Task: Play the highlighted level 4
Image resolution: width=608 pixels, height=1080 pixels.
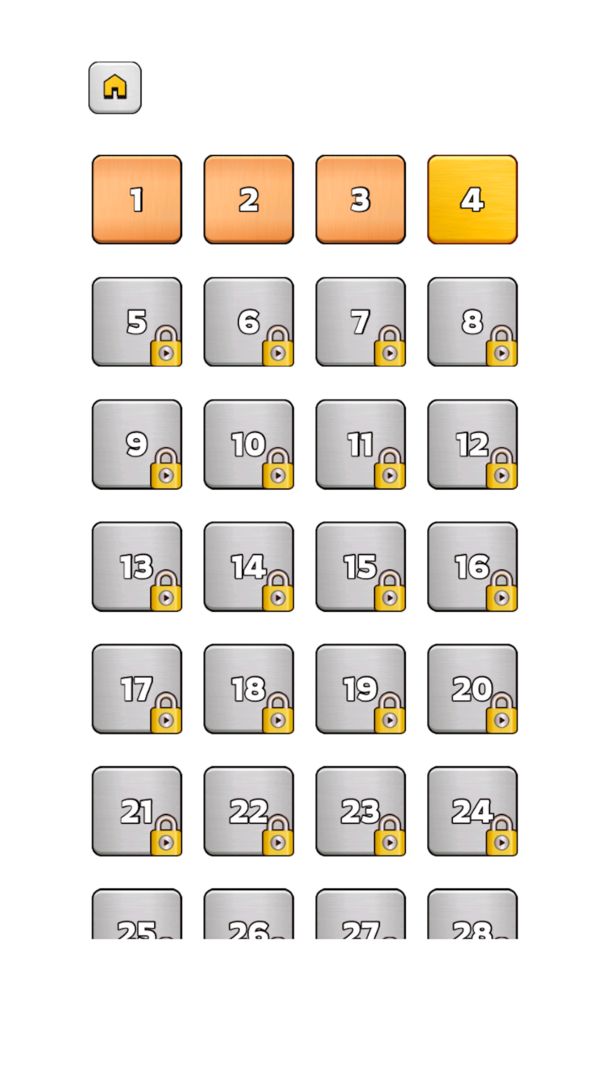Action: pos(473,200)
